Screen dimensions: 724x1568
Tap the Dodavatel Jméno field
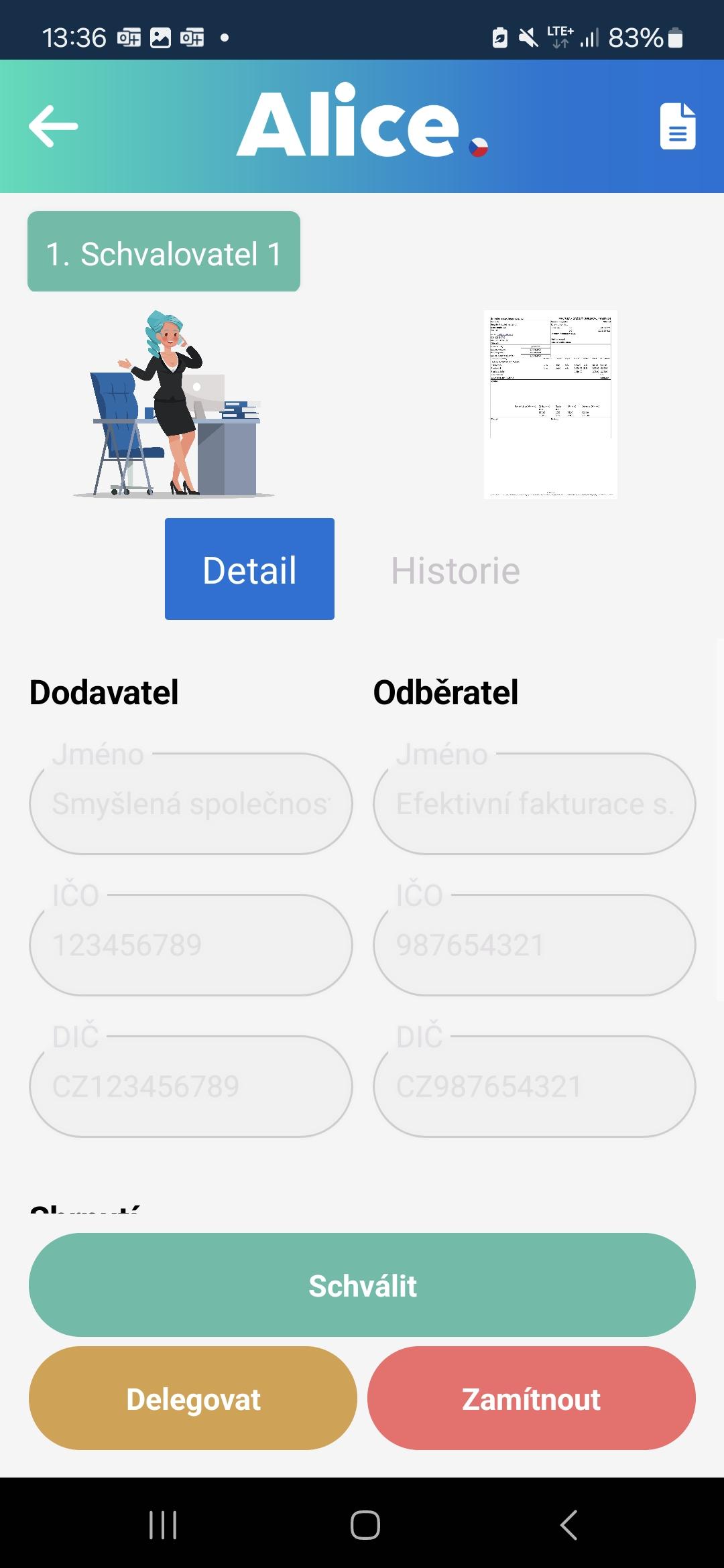click(x=191, y=803)
